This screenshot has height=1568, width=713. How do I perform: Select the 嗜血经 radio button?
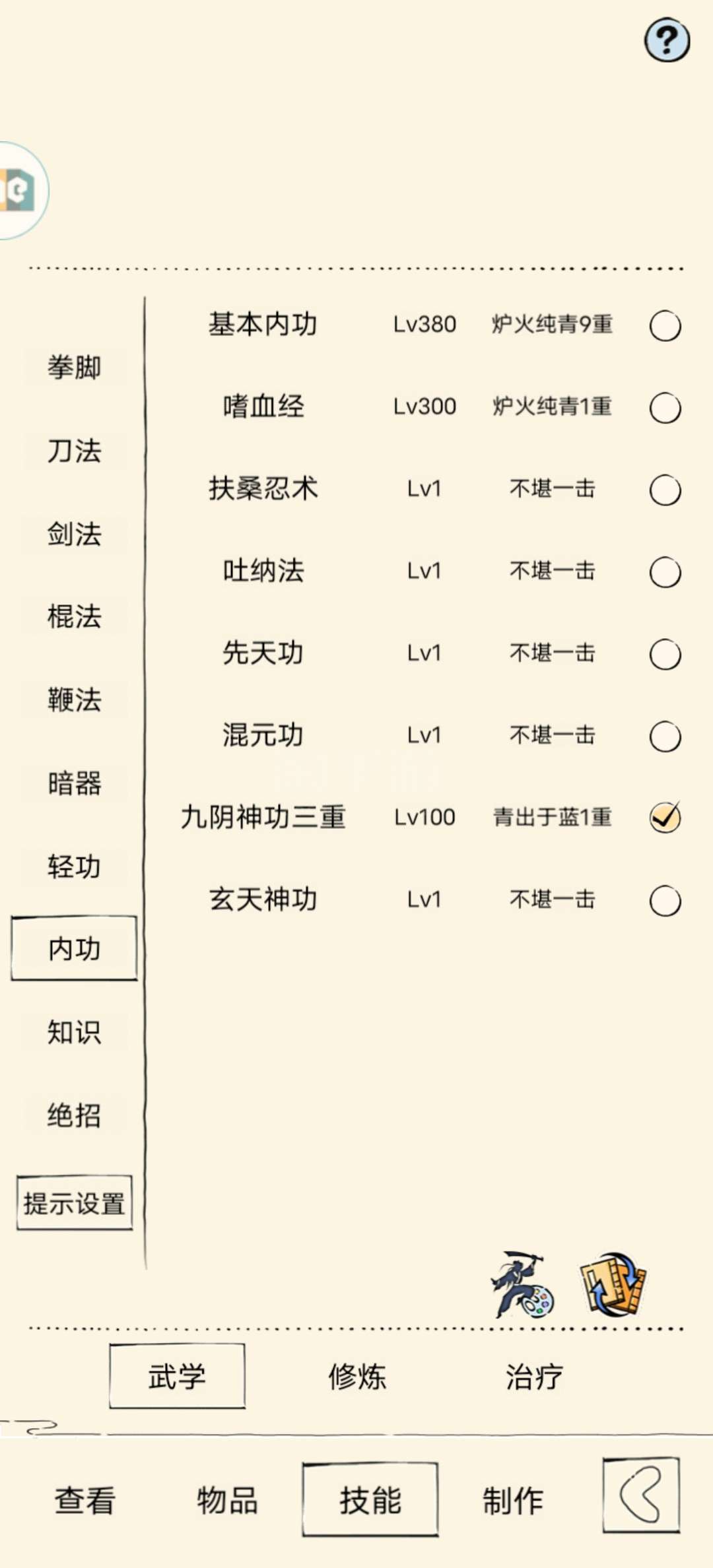665,408
